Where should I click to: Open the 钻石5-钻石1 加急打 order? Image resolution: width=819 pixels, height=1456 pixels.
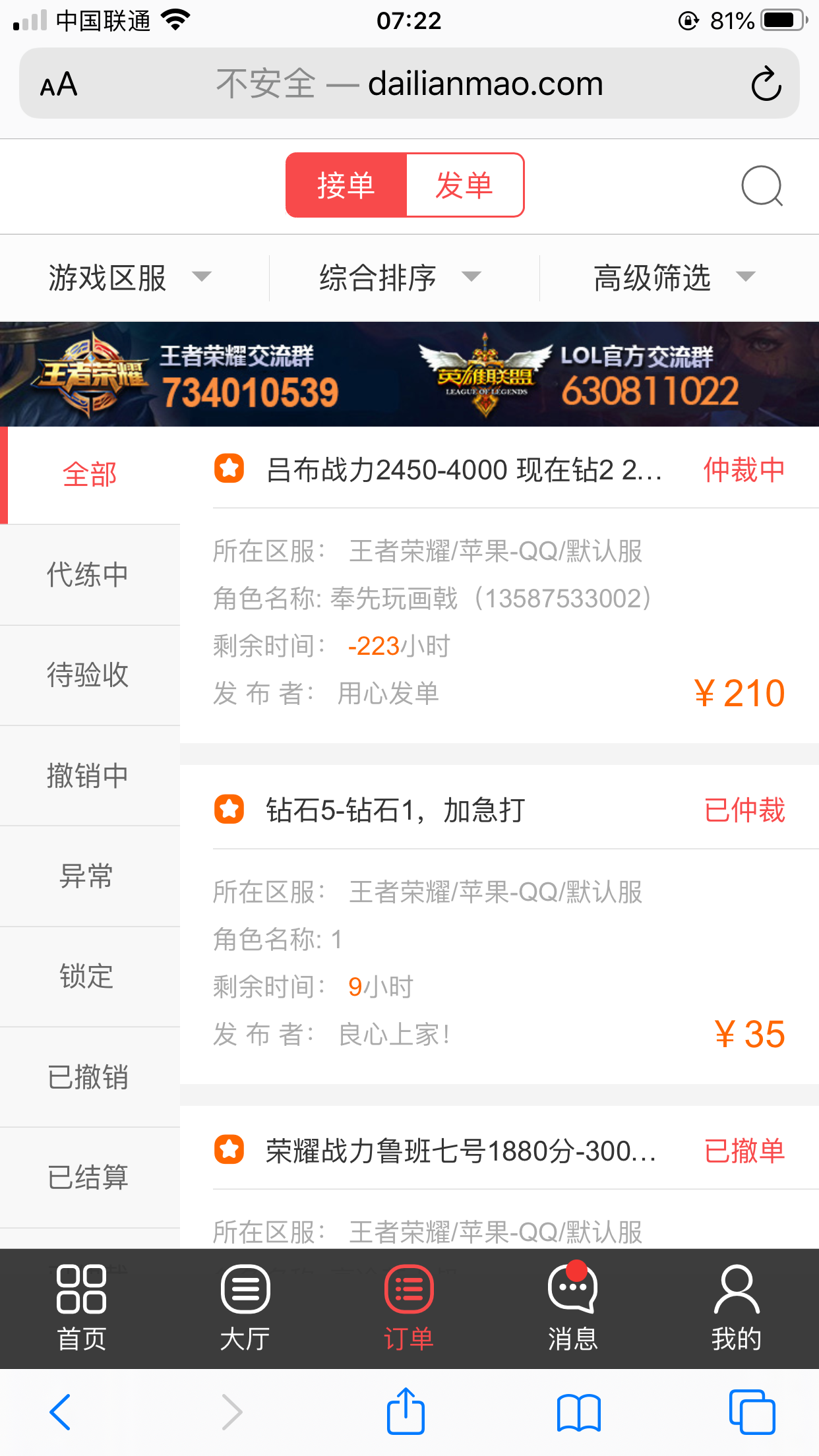pyautogui.click(x=396, y=810)
